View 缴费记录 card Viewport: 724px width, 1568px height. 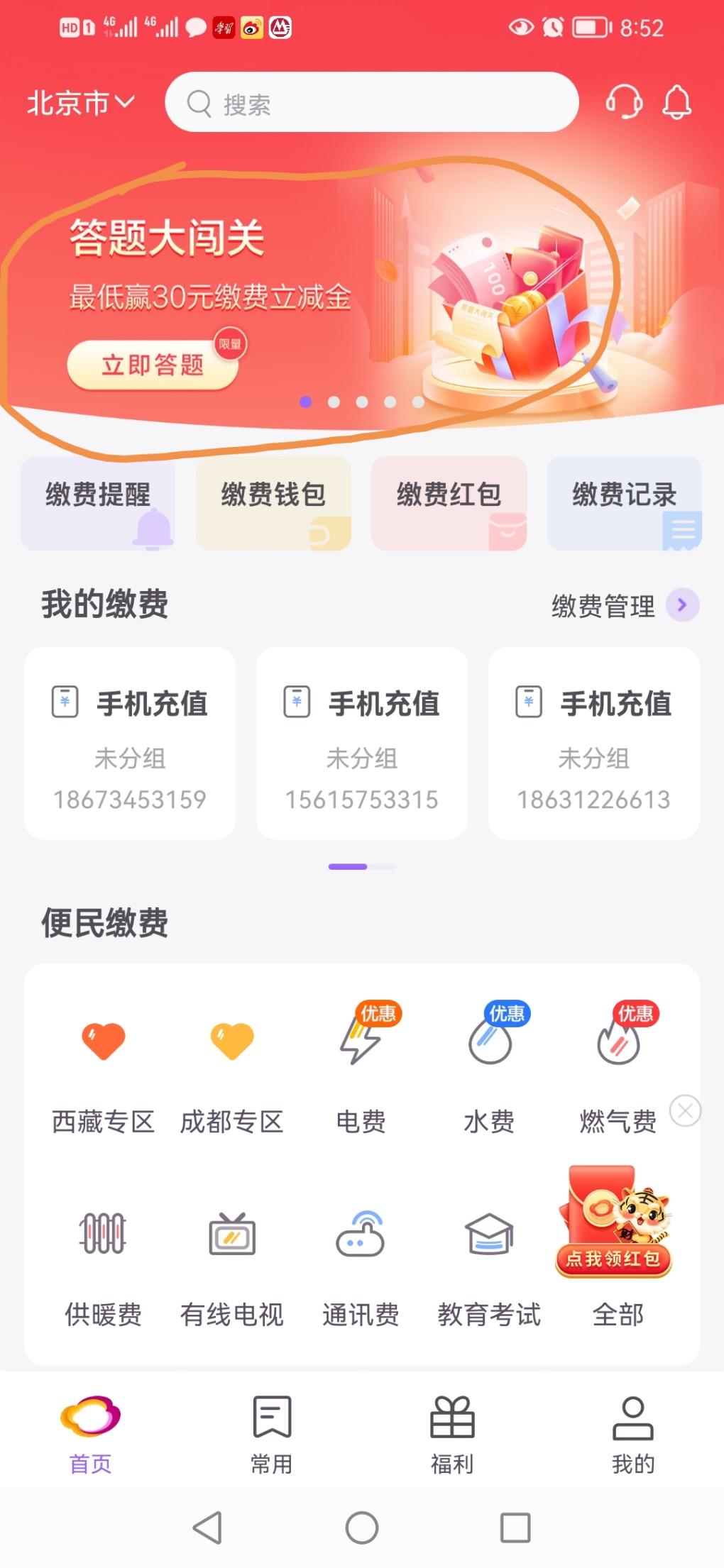pyautogui.click(x=625, y=503)
